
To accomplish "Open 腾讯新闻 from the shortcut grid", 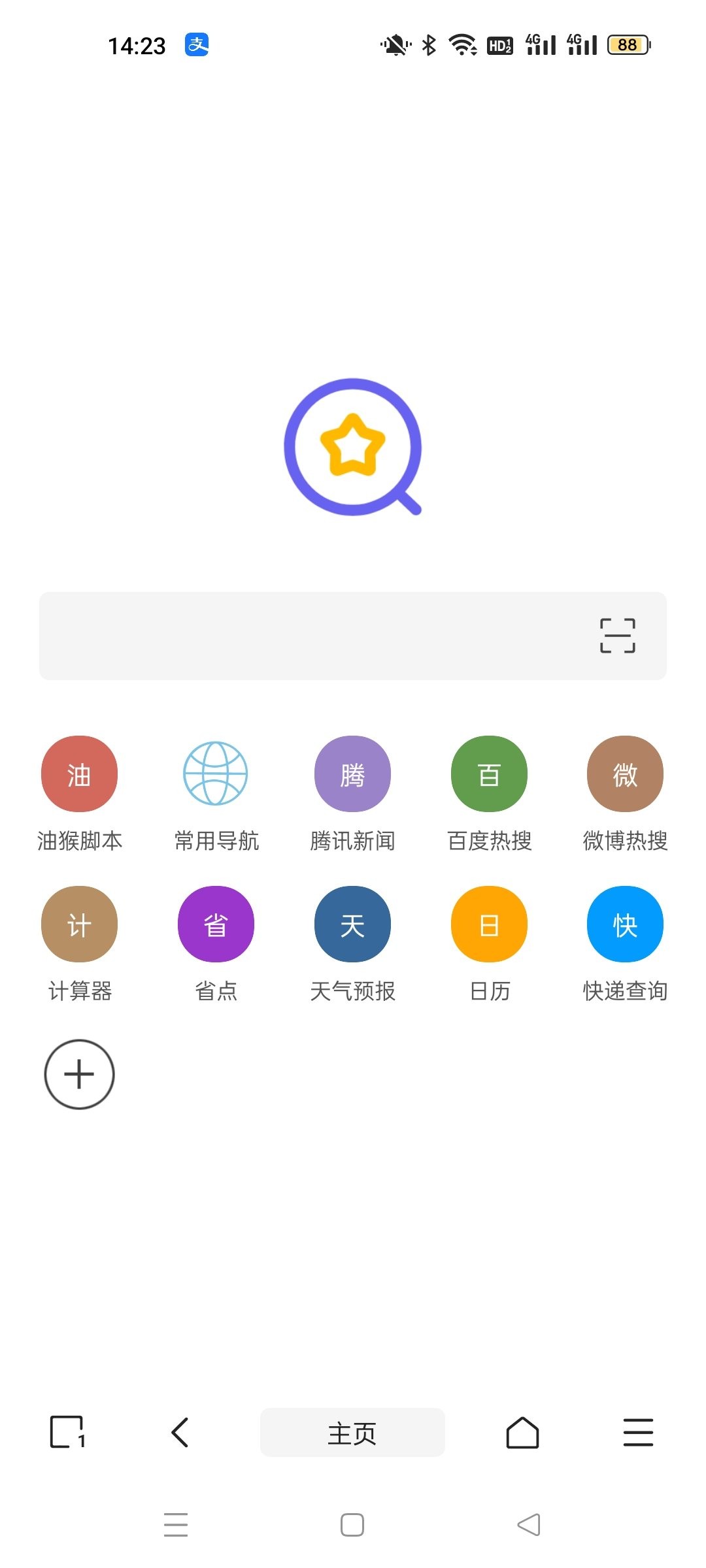I will pos(352,774).
